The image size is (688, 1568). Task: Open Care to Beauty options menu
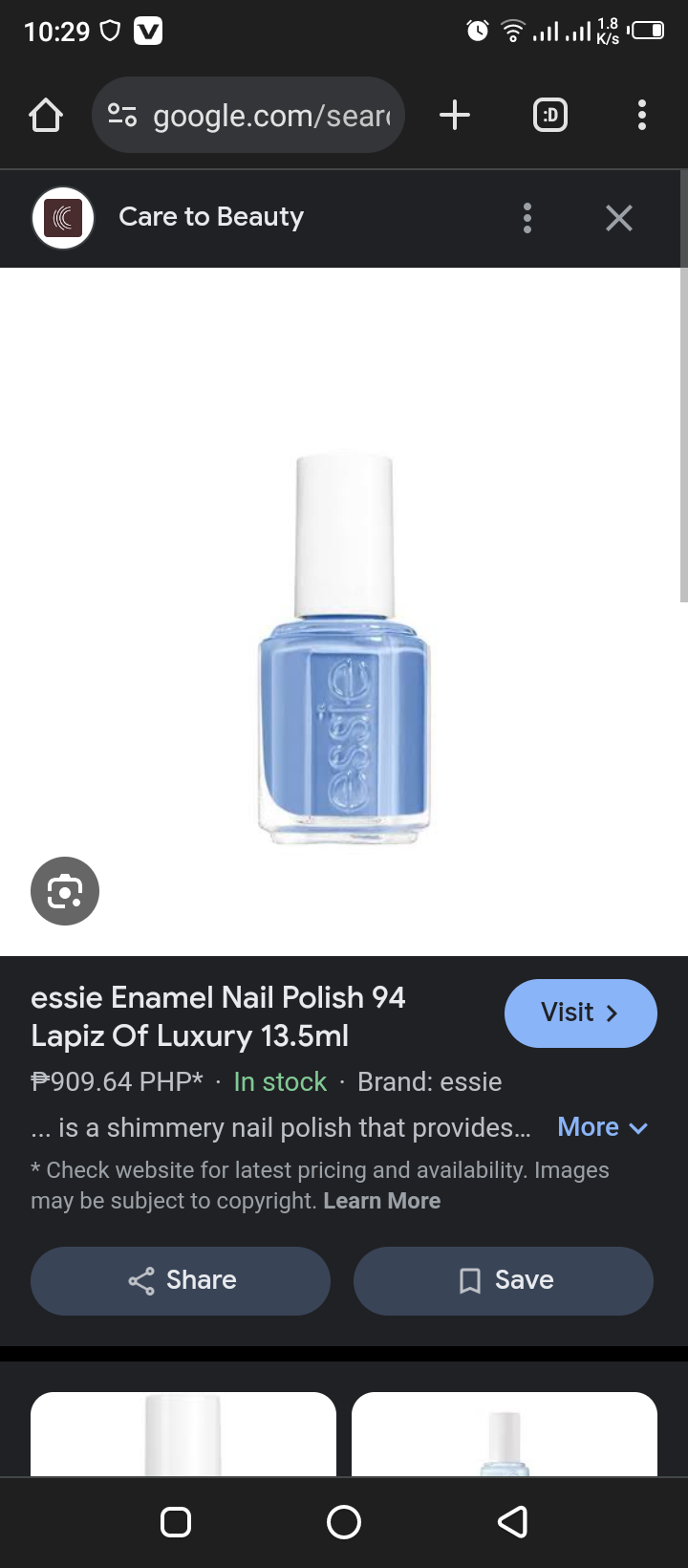(527, 218)
